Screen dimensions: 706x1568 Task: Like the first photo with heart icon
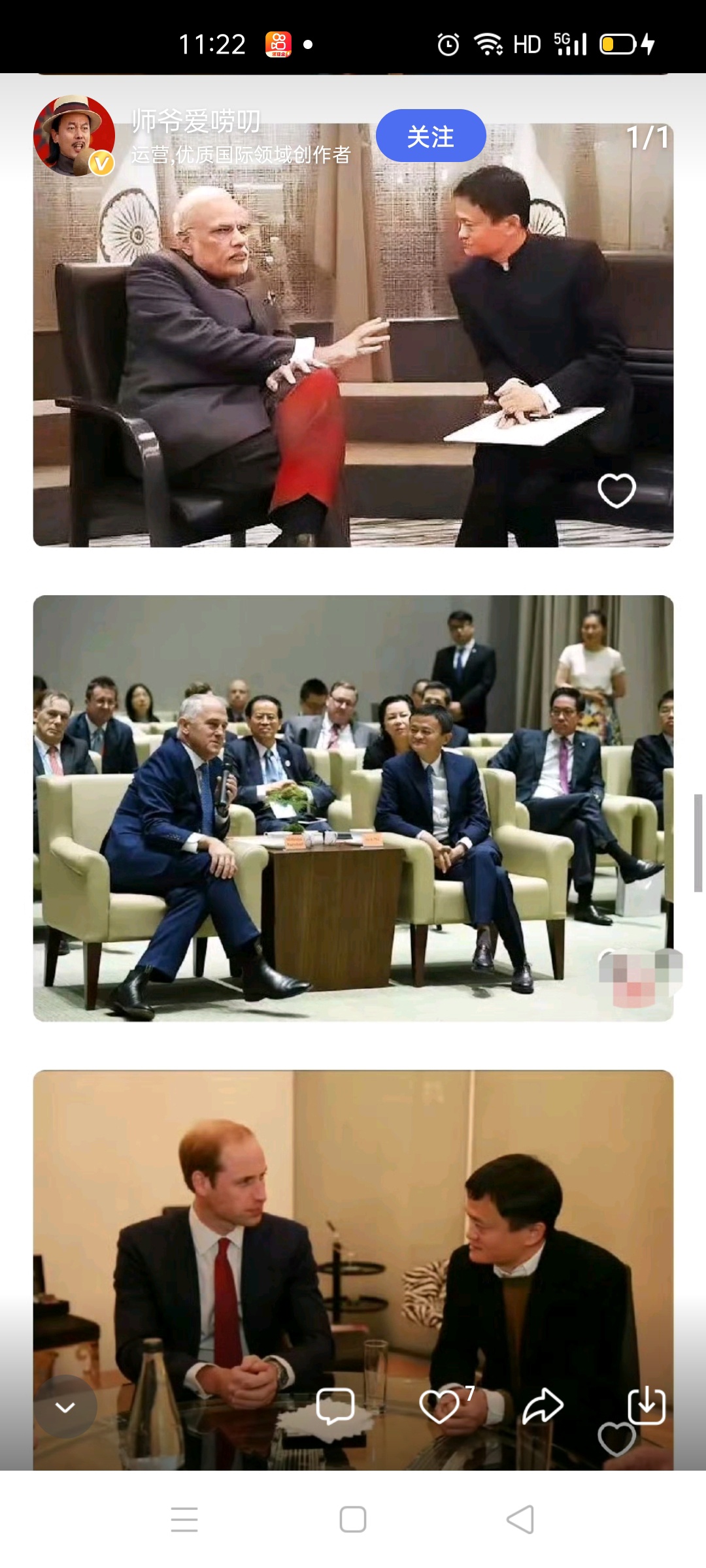click(x=616, y=491)
